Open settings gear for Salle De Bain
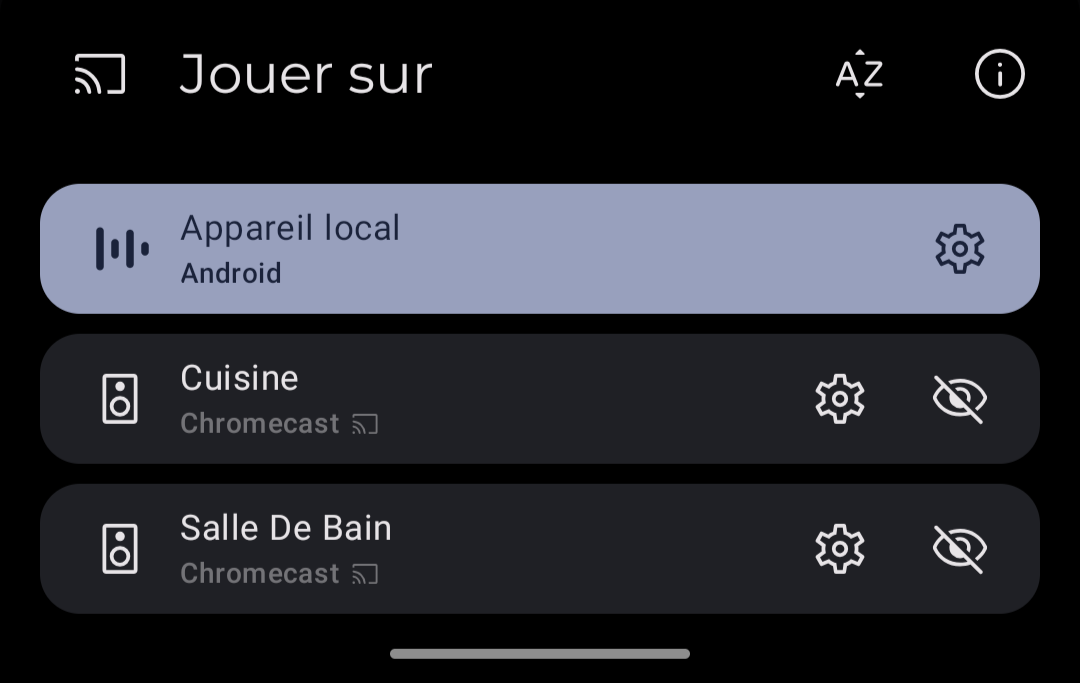Image resolution: width=1080 pixels, height=683 pixels. coord(839,549)
